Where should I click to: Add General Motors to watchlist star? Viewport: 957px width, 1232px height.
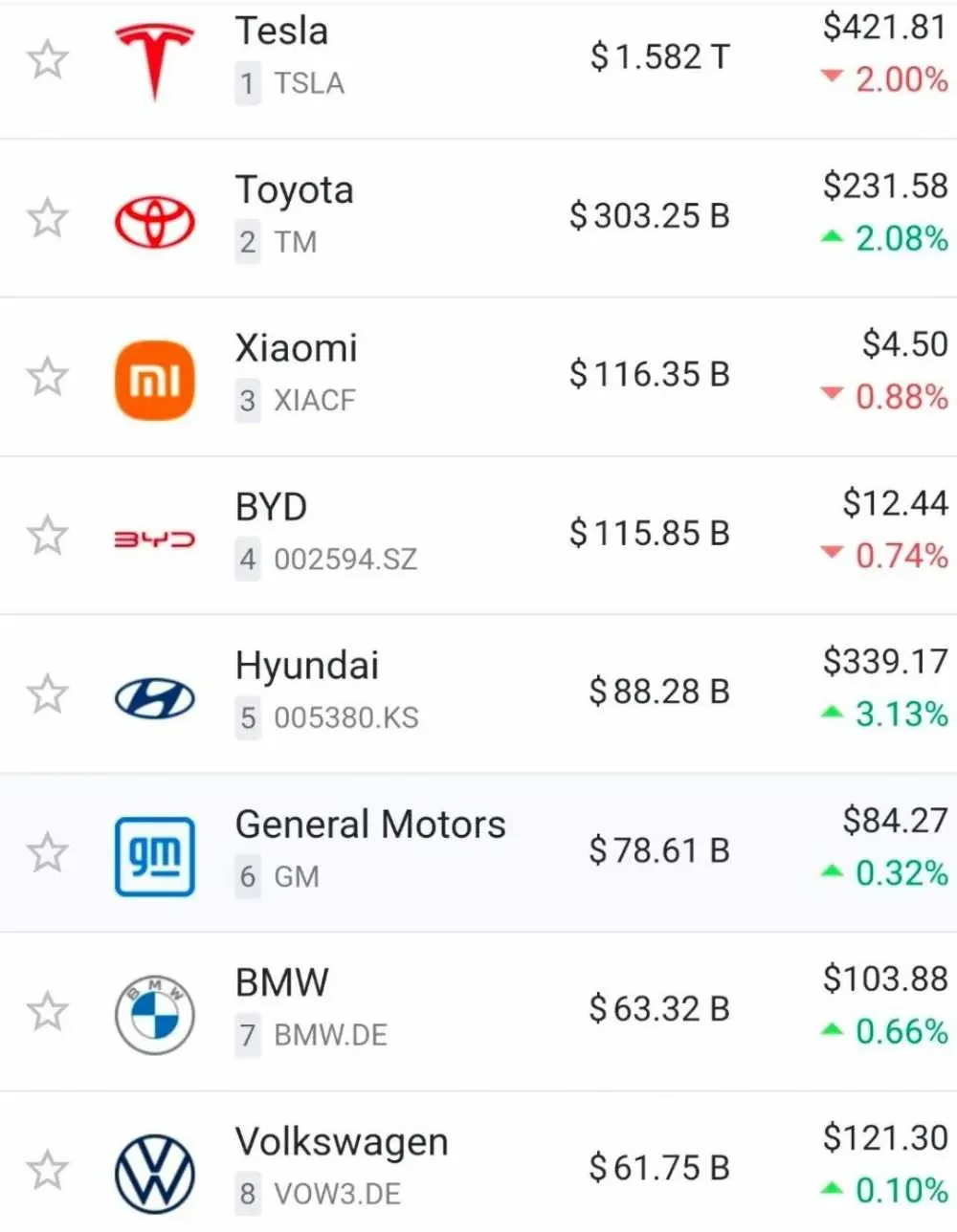(x=47, y=853)
